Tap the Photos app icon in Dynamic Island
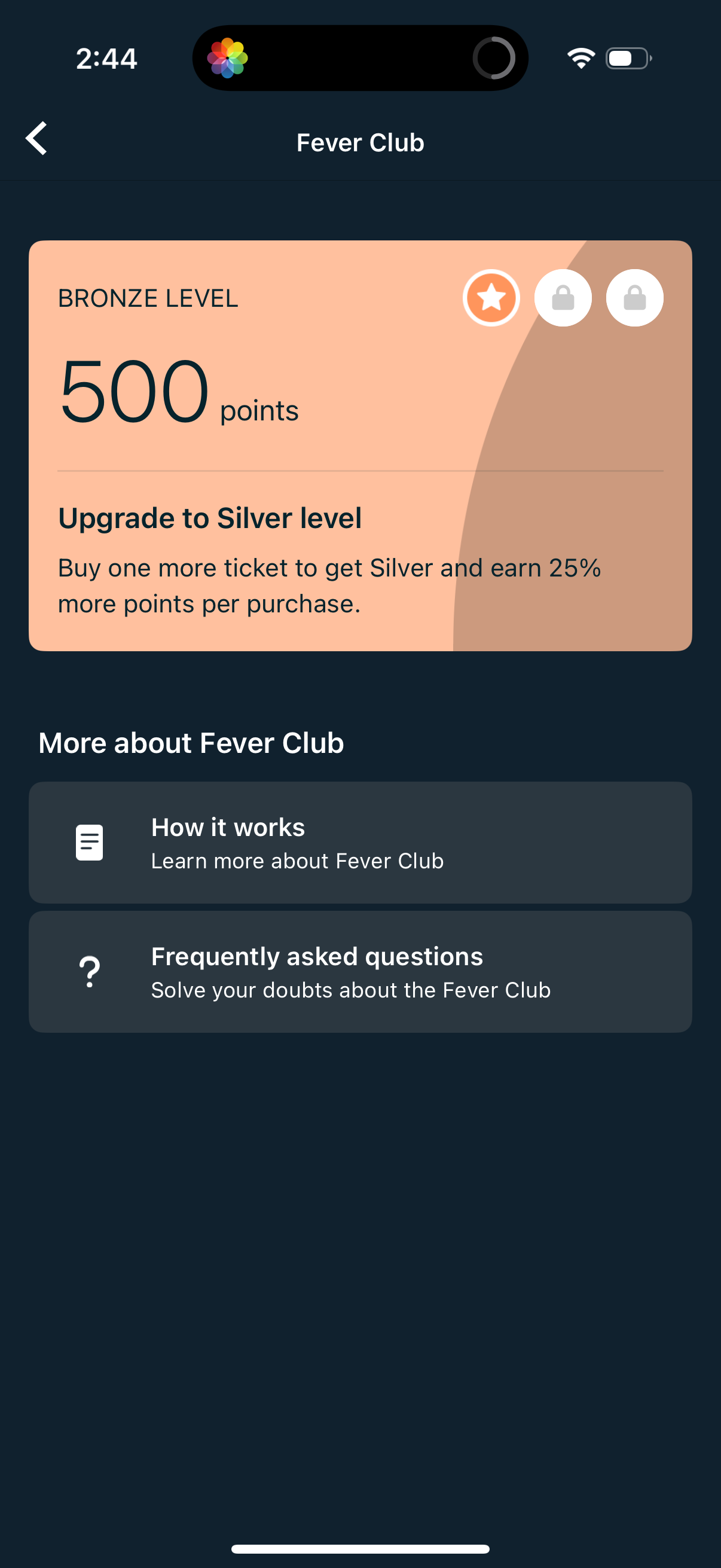Image resolution: width=721 pixels, height=1568 pixels. pos(228,57)
